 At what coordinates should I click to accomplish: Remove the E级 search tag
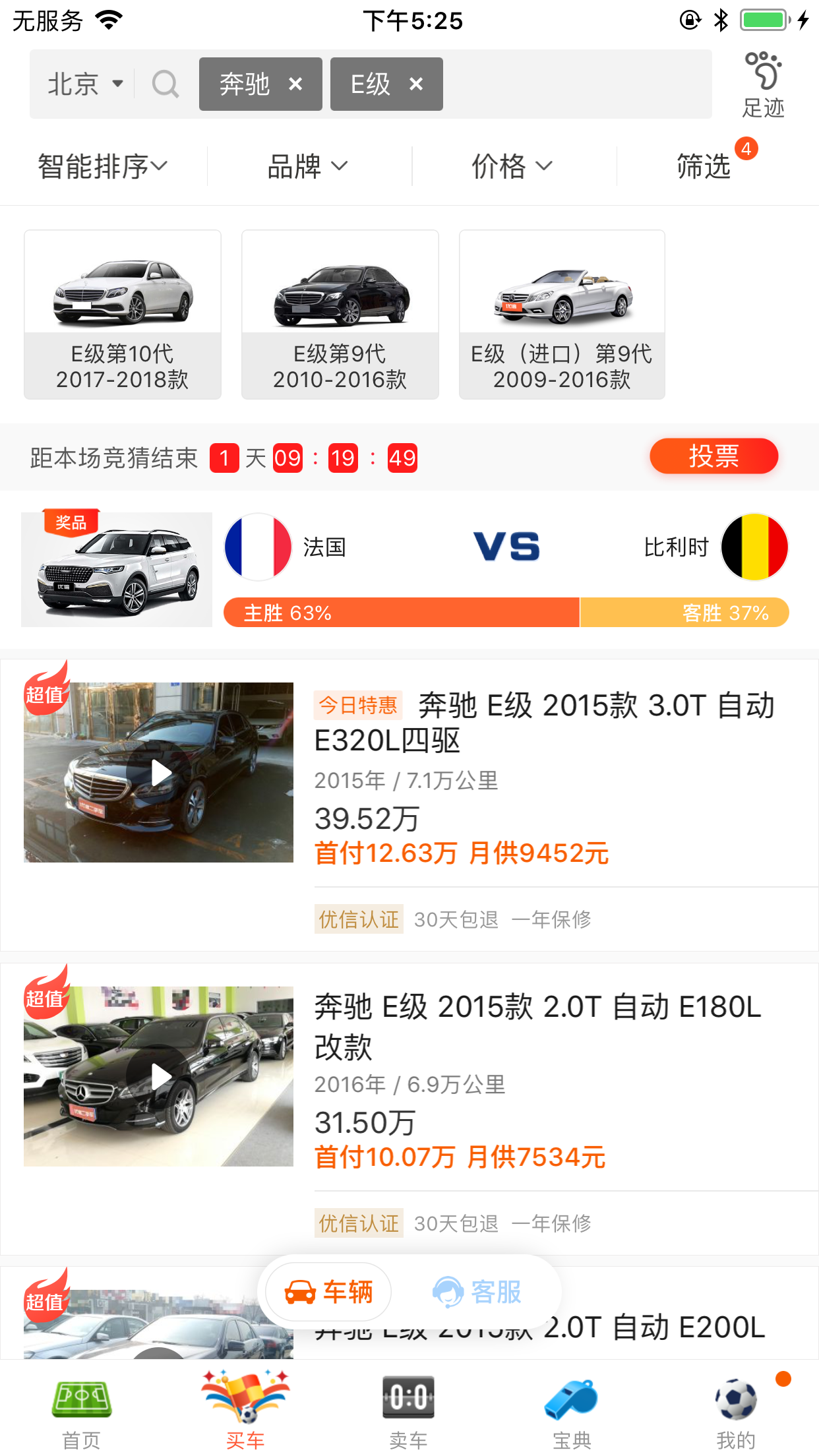click(x=415, y=84)
